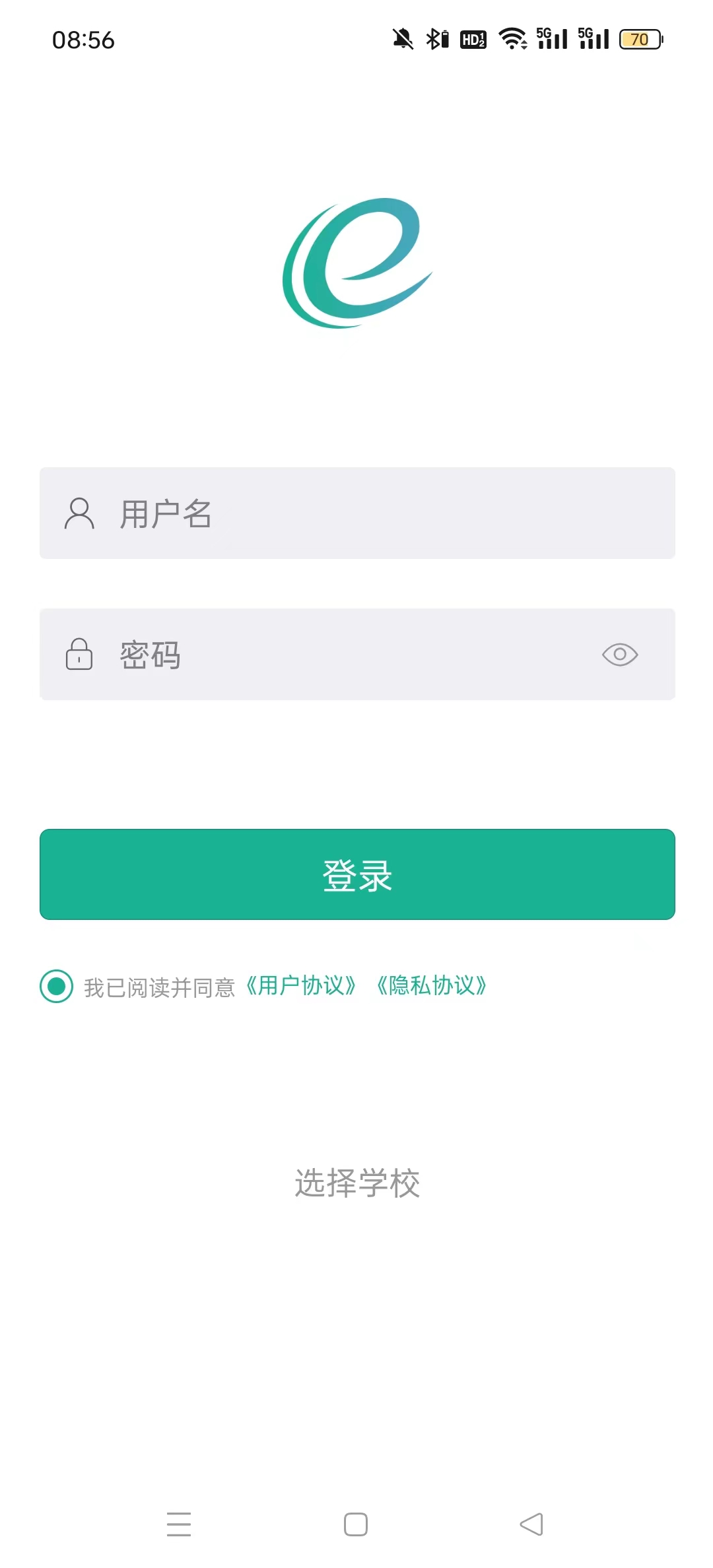
Task: Uncheck the 我已阅读并同意 agreement radio button
Action: tap(57, 986)
